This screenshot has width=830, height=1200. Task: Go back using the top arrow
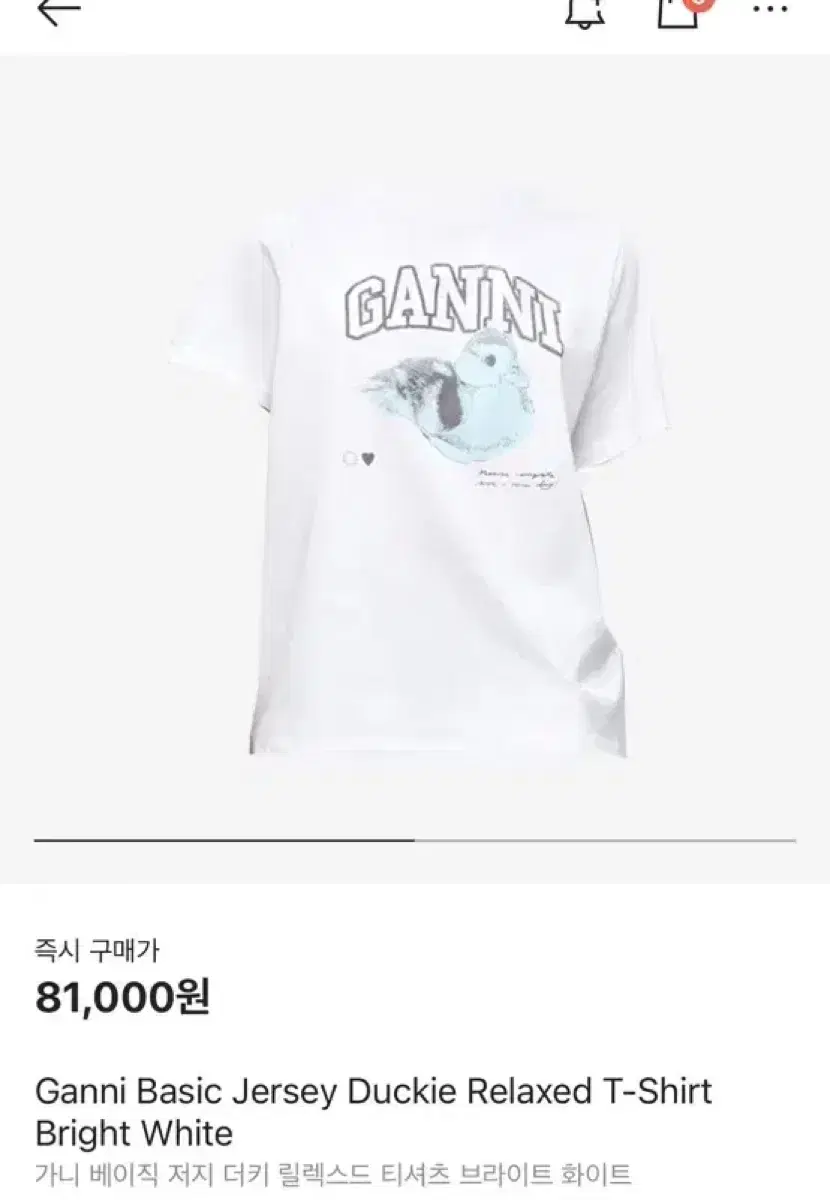58,10
